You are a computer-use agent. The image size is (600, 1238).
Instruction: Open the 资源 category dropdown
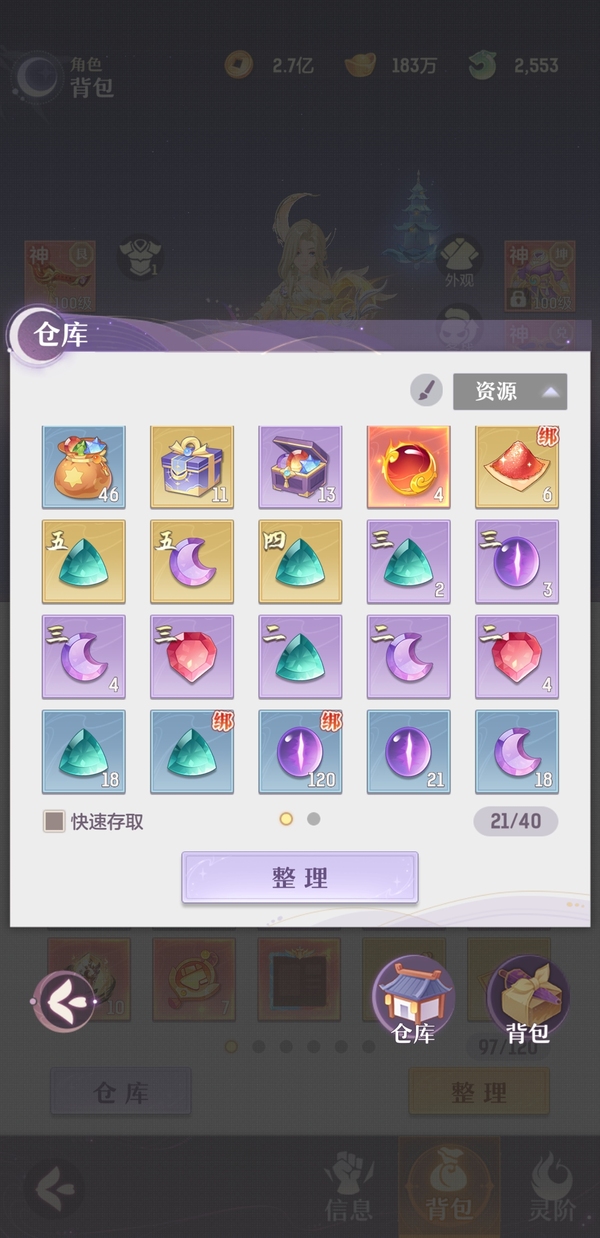tap(510, 391)
